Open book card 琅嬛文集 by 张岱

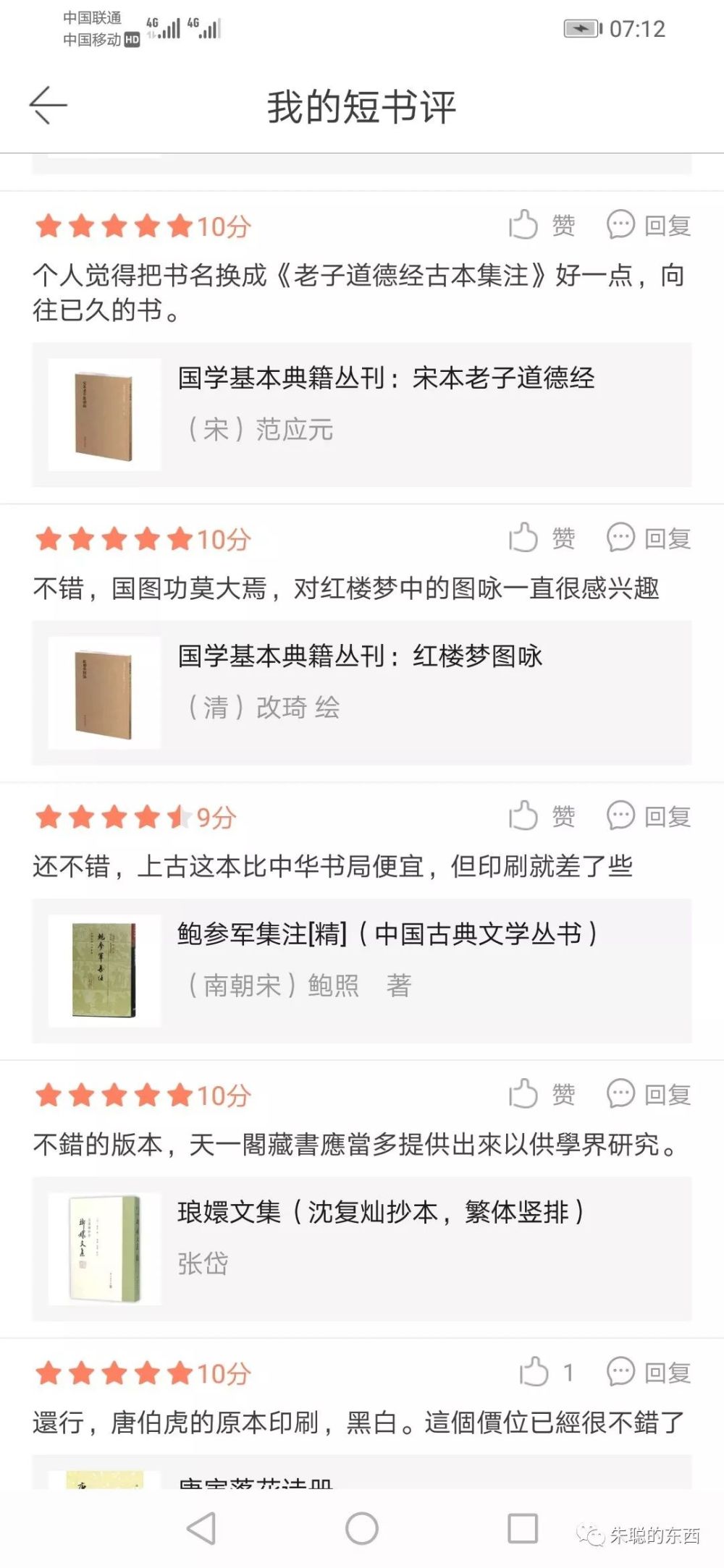coord(362,1248)
